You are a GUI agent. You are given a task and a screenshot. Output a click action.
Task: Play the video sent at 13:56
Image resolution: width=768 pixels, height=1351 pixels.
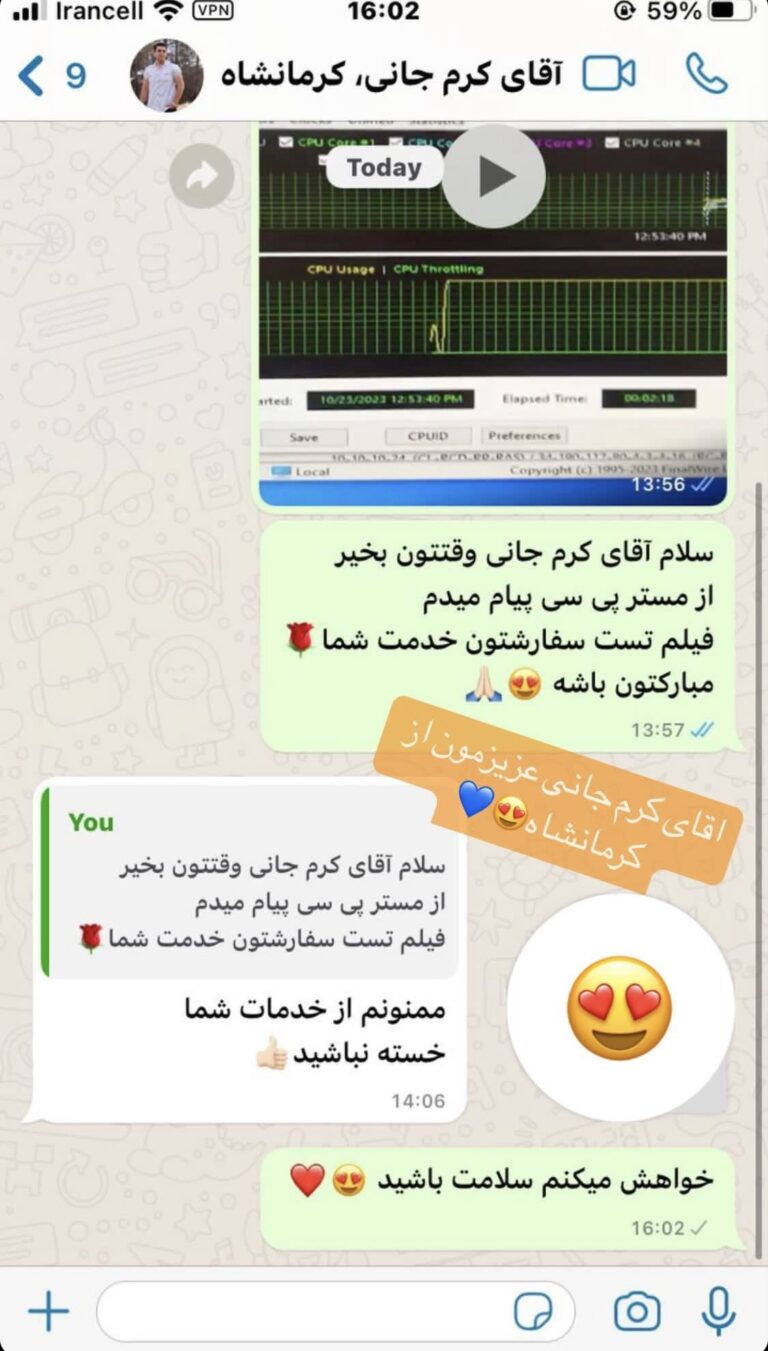tap(493, 177)
